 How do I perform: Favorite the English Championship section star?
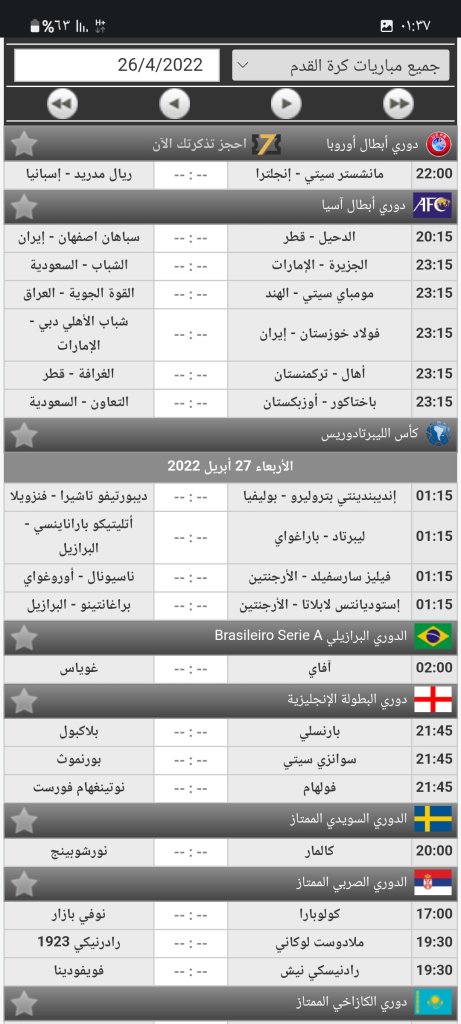click(x=24, y=700)
